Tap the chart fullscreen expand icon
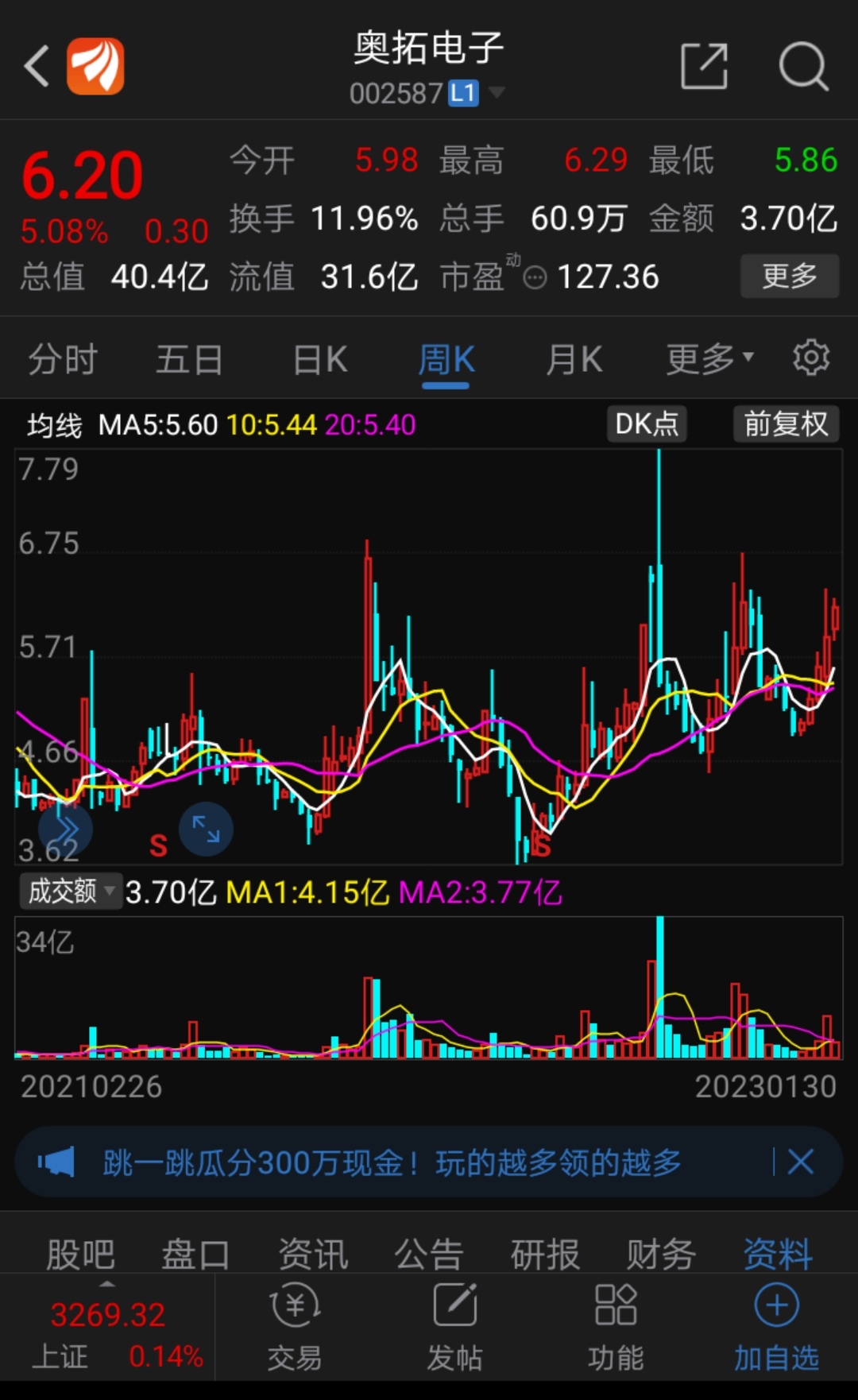Viewport: 858px width, 1400px height. point(205,829)
